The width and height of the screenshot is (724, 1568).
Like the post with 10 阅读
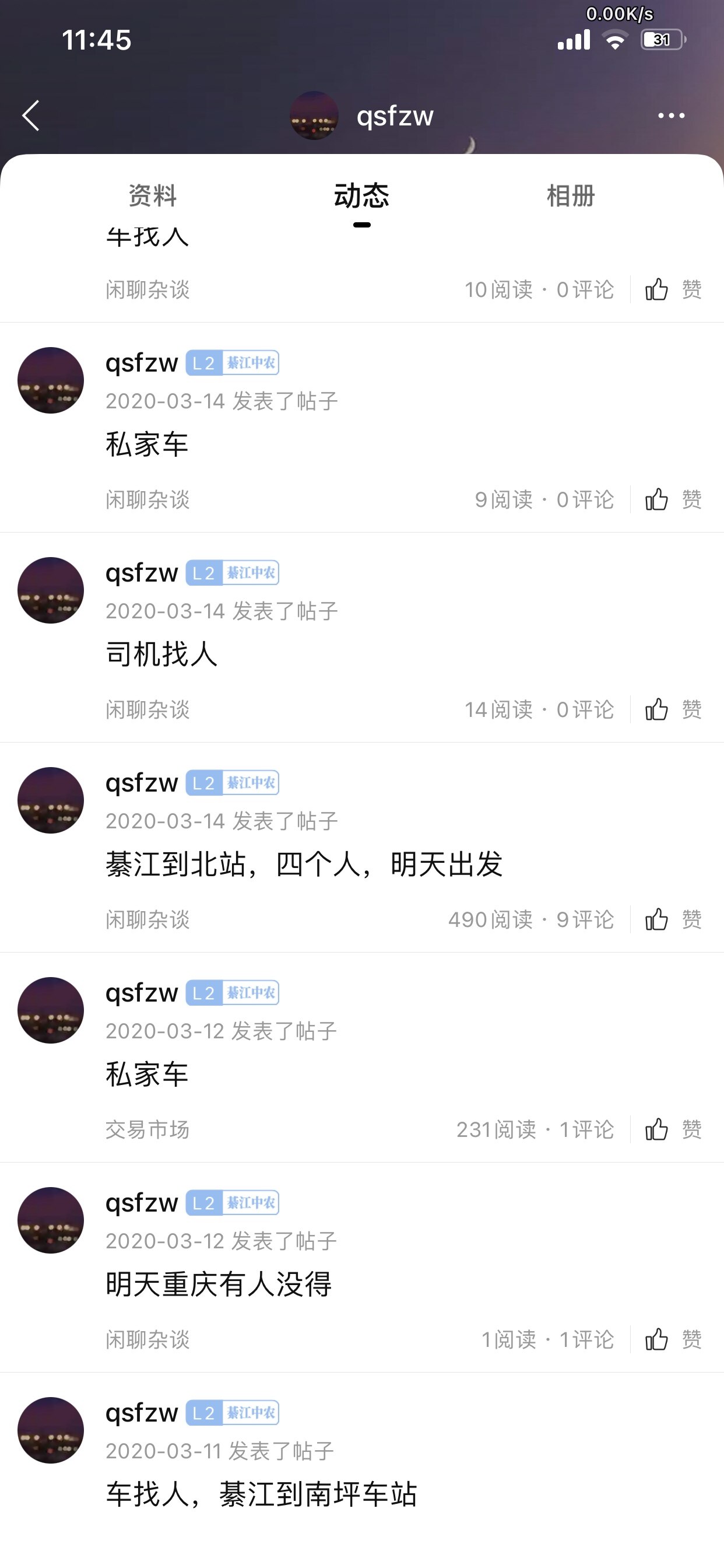[x=672, y=290]
